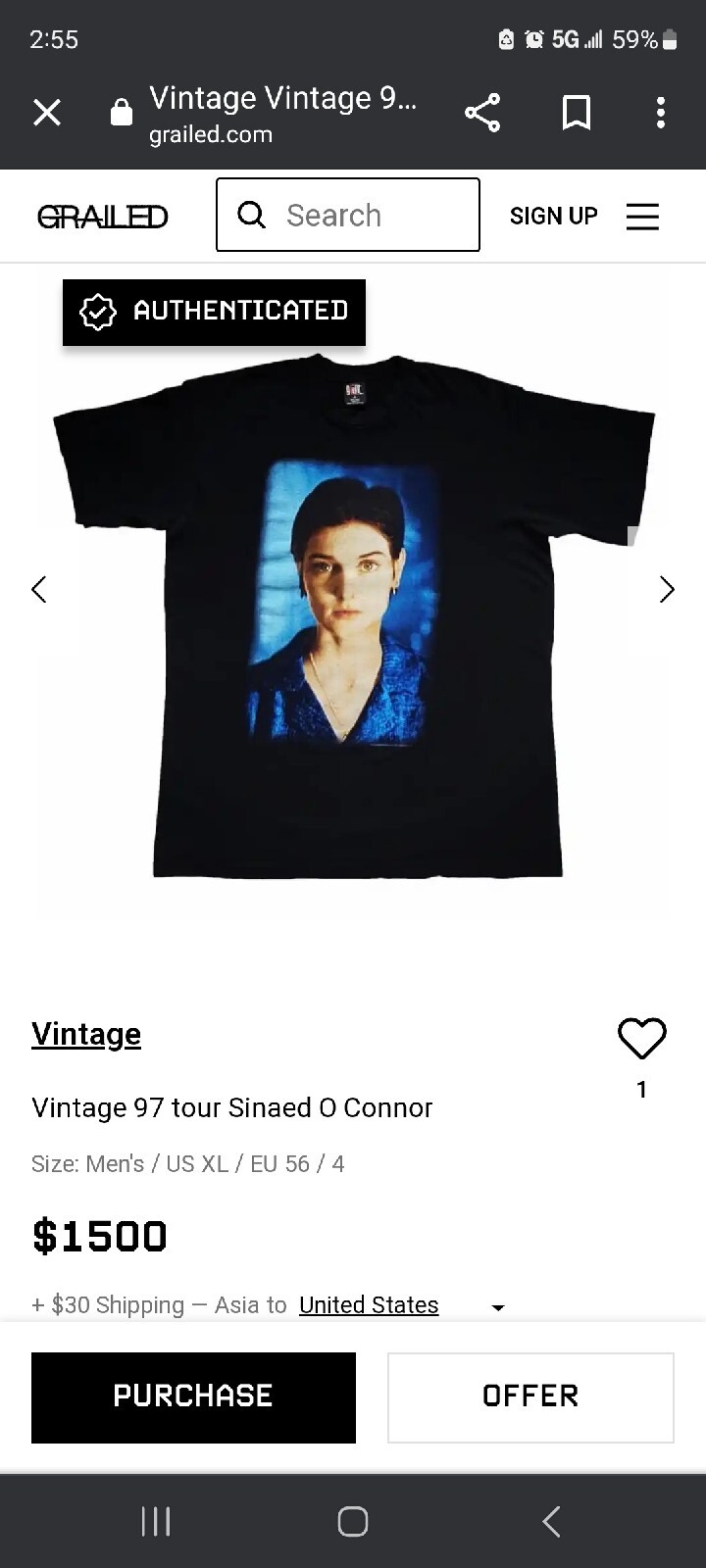
Task: Bookmark this page in the browser
Action: click(x=577, y=113)
